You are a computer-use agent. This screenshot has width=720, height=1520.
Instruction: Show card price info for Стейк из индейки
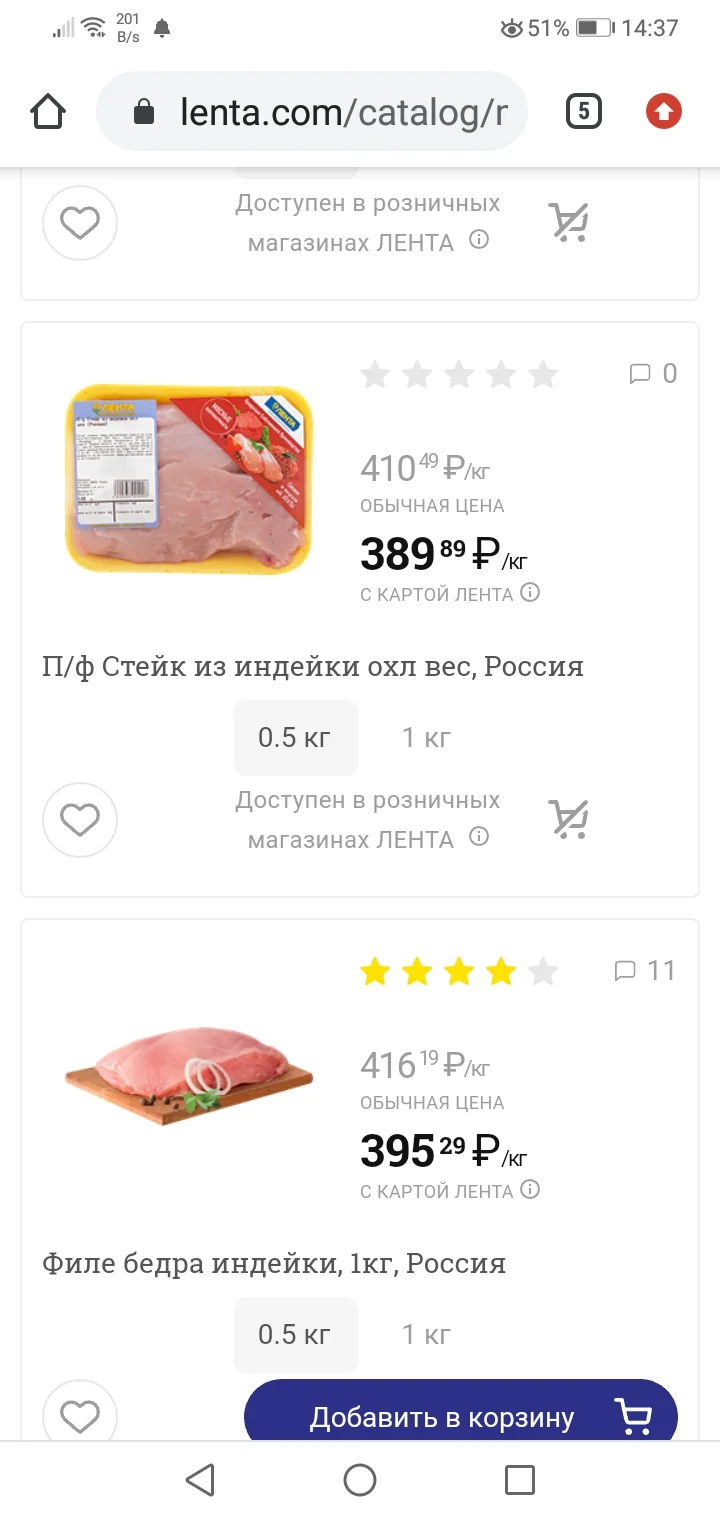pyautogui.click(x=531, y=593)
